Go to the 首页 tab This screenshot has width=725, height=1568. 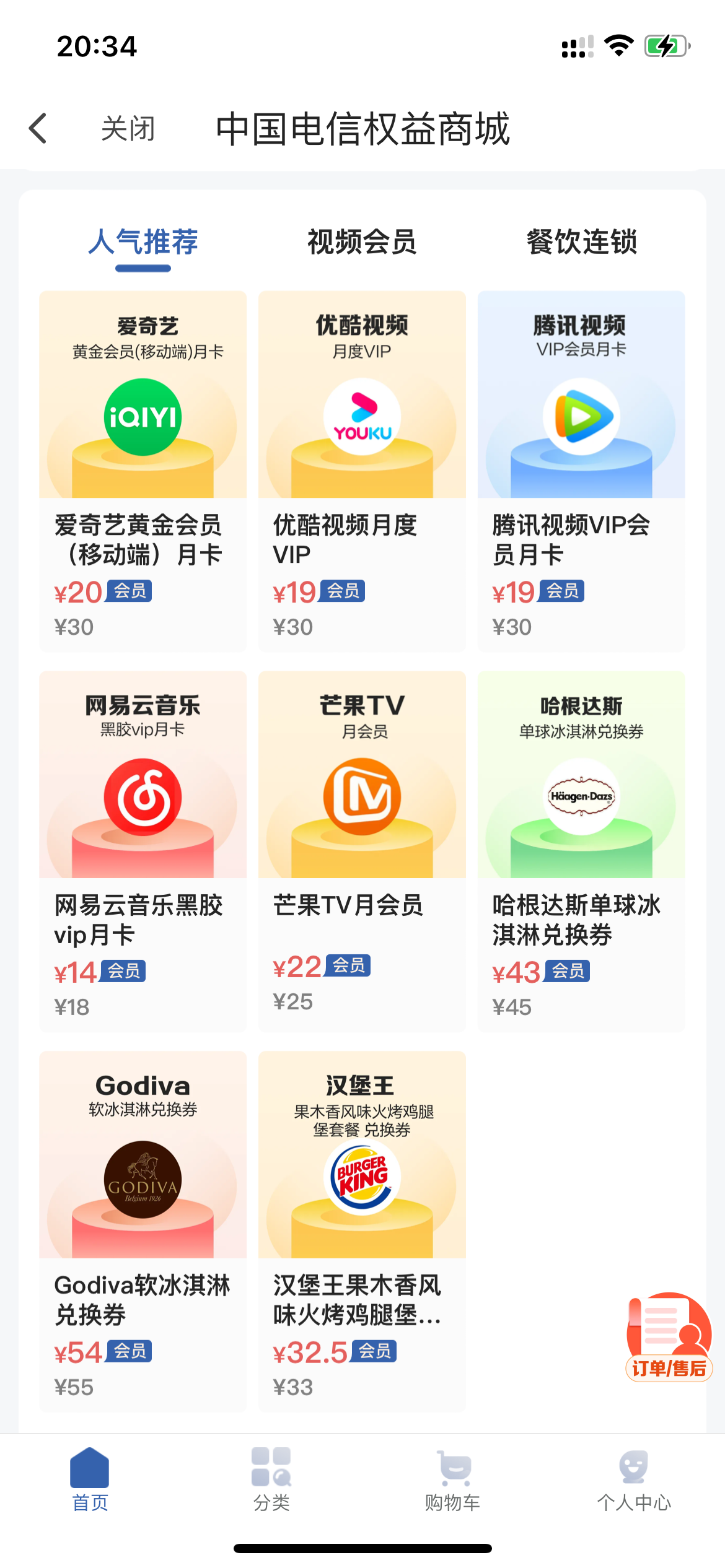pos(90,1479)
